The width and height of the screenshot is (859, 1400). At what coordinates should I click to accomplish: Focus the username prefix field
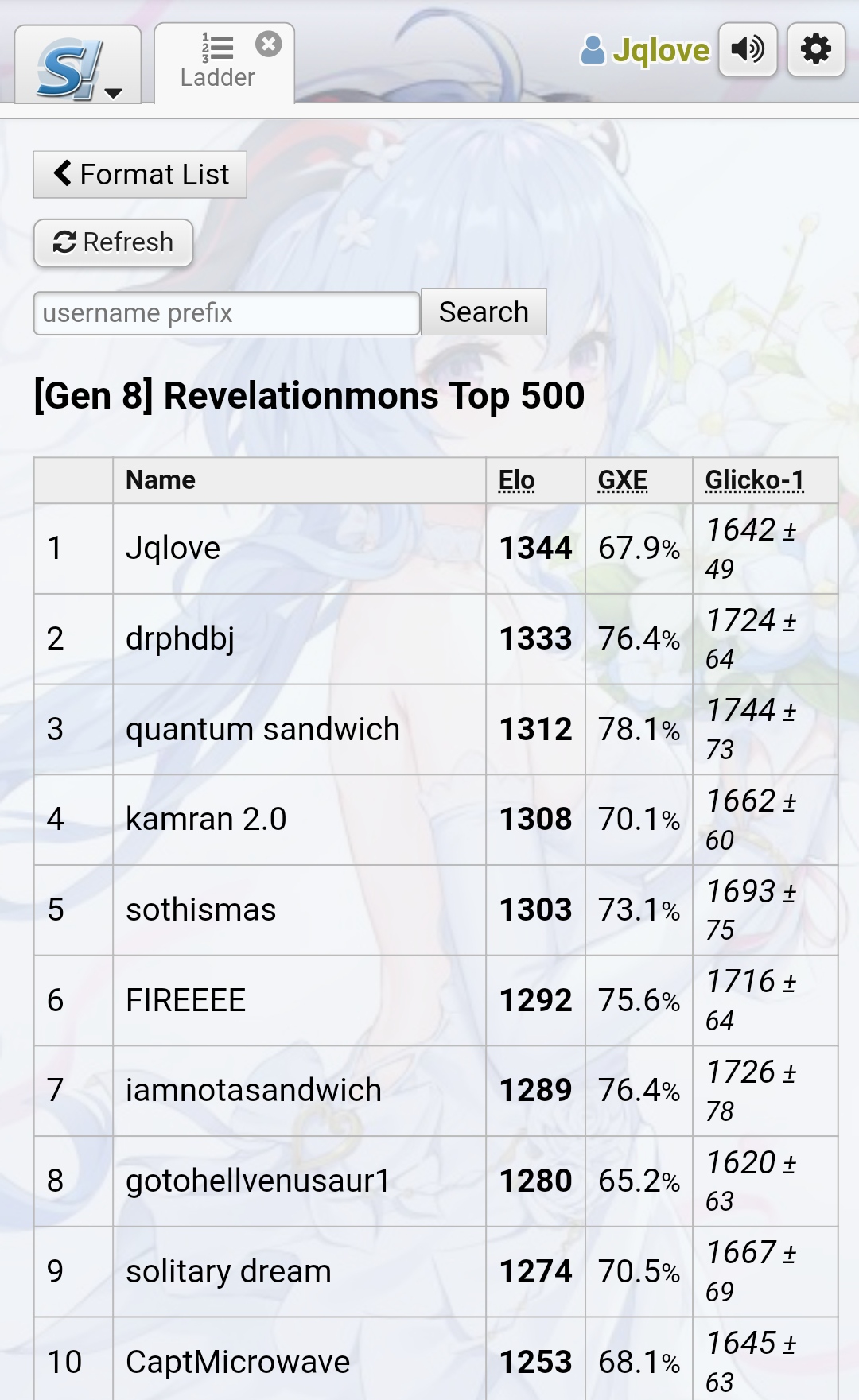pos(227,313)
